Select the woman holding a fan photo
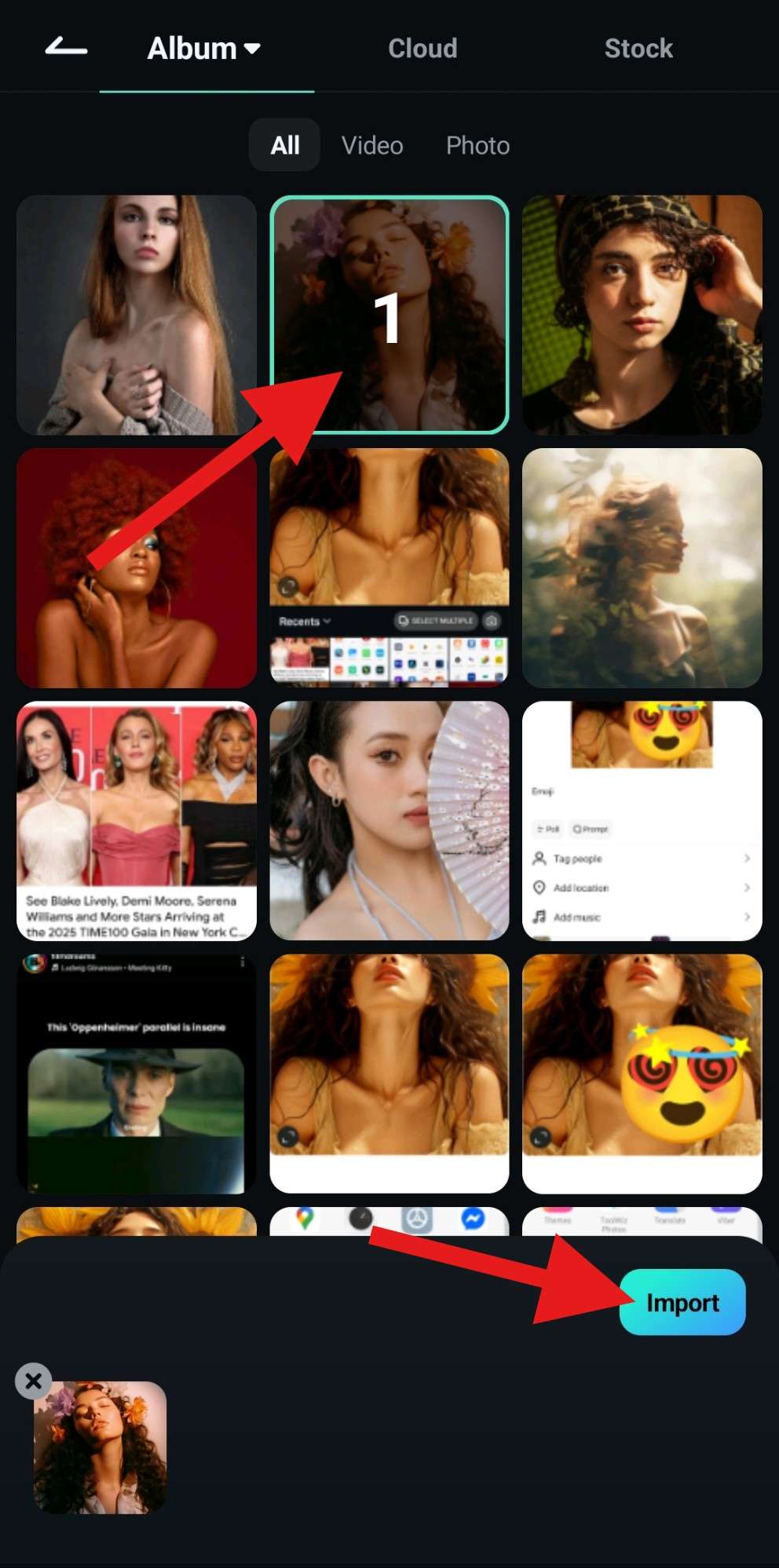Screen dimensions: 779x1568 [x=389, y=820]
